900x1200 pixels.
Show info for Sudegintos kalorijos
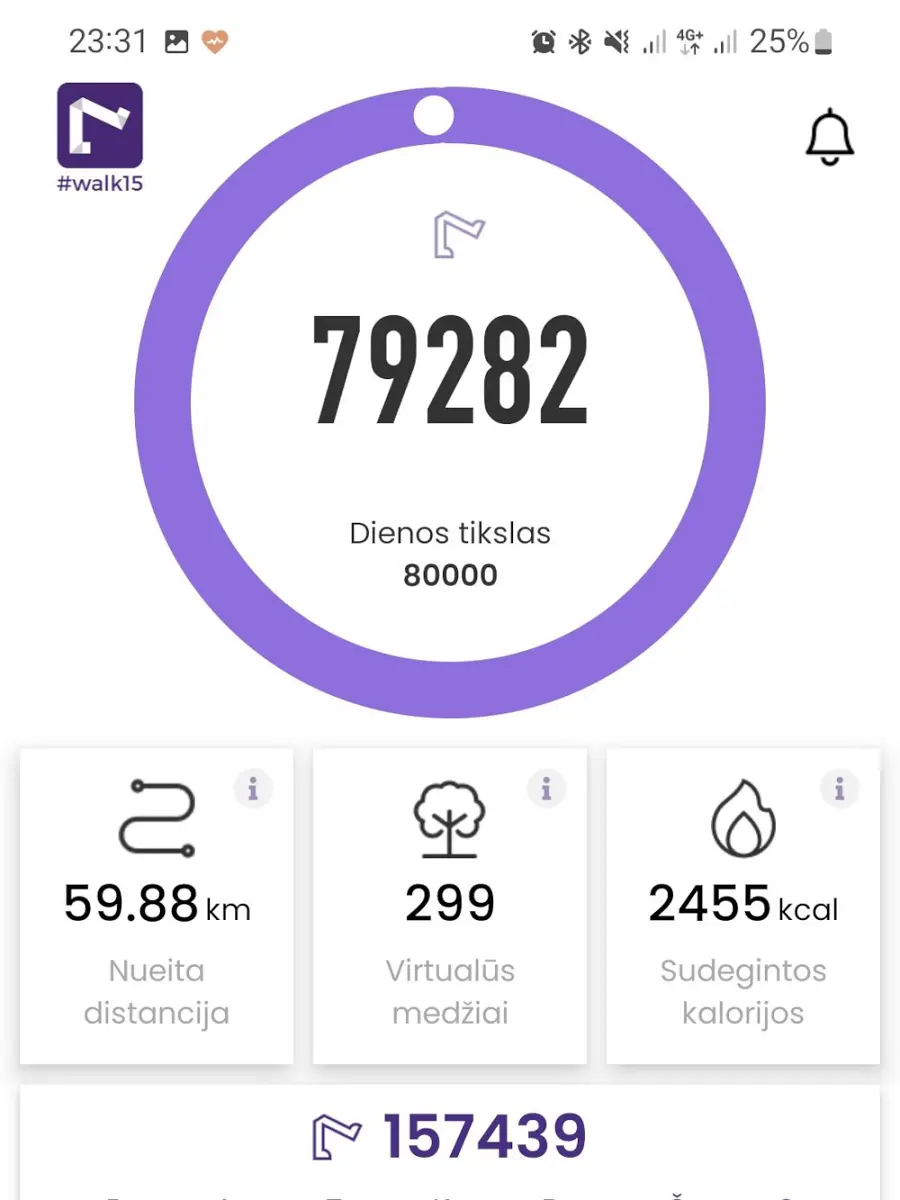coord(839,790)
